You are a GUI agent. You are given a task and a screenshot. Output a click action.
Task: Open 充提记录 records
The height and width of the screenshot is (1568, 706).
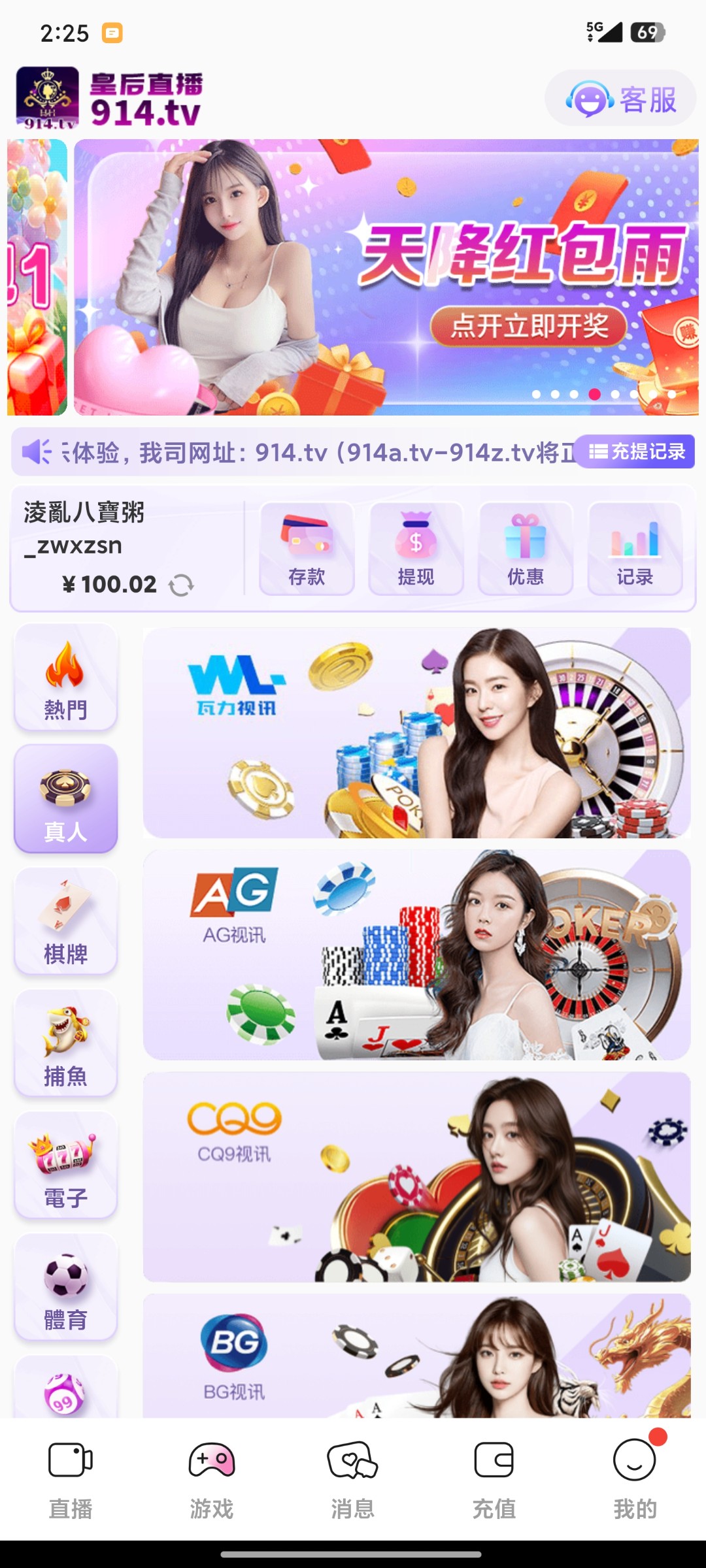click(635, 451)
